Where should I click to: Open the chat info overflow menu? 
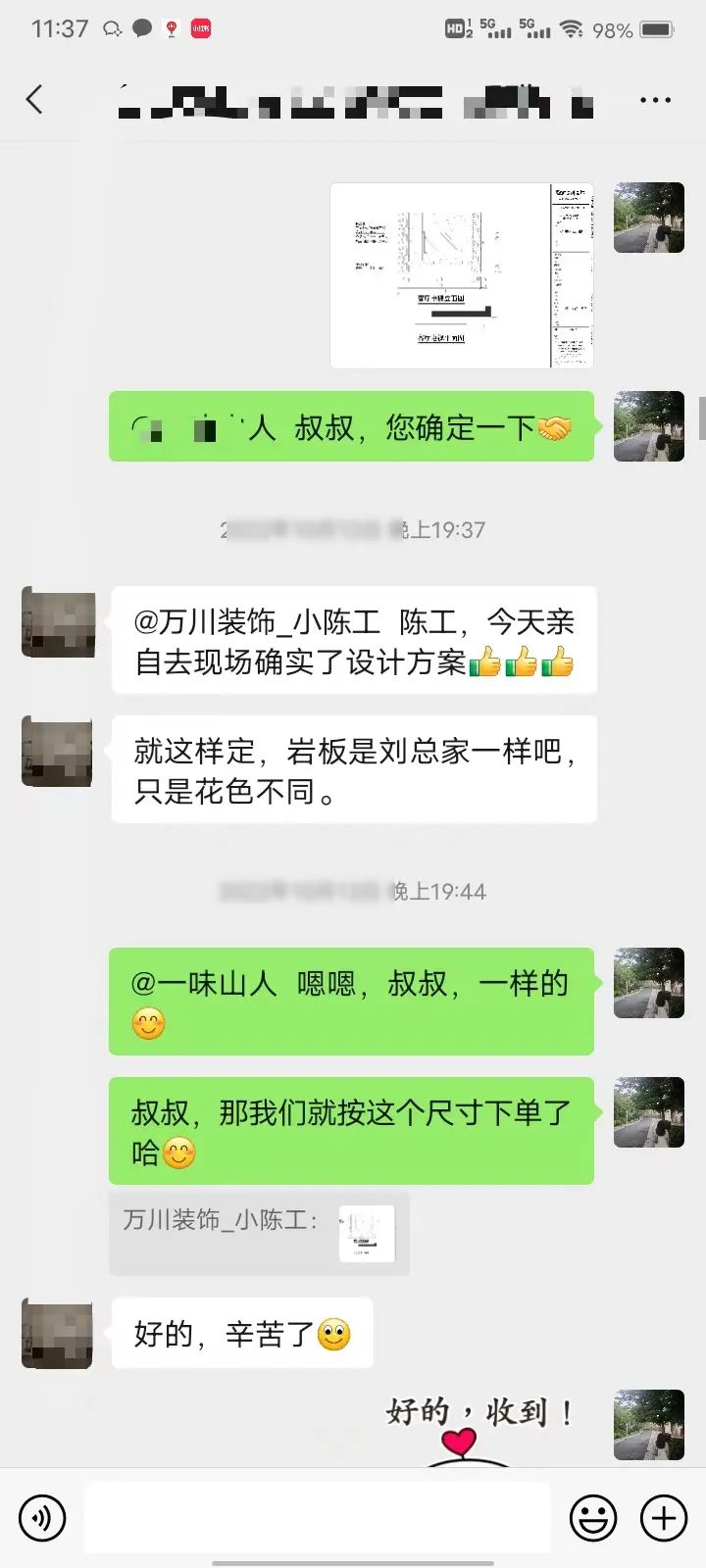(654, 100)
